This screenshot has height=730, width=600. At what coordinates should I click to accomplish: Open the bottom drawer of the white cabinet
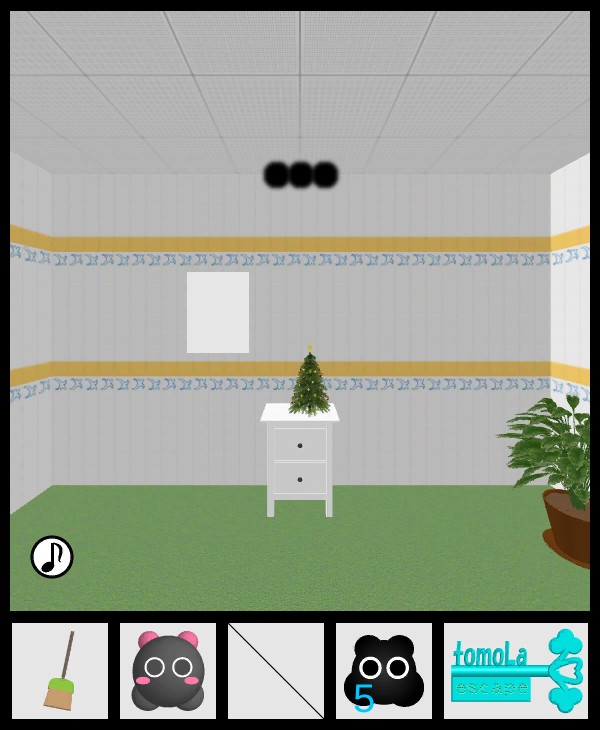[300, 478]
